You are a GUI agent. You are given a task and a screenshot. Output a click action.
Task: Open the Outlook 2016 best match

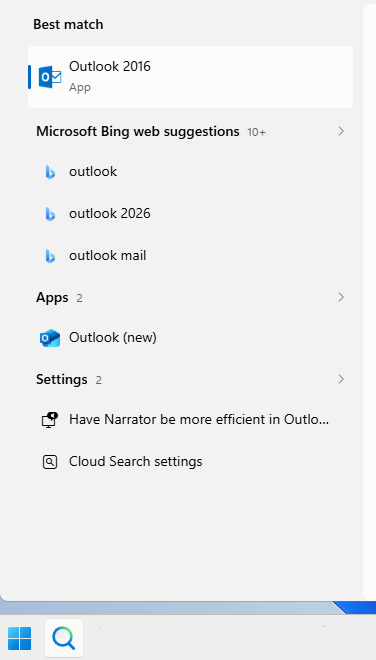(x=190, y=77)
